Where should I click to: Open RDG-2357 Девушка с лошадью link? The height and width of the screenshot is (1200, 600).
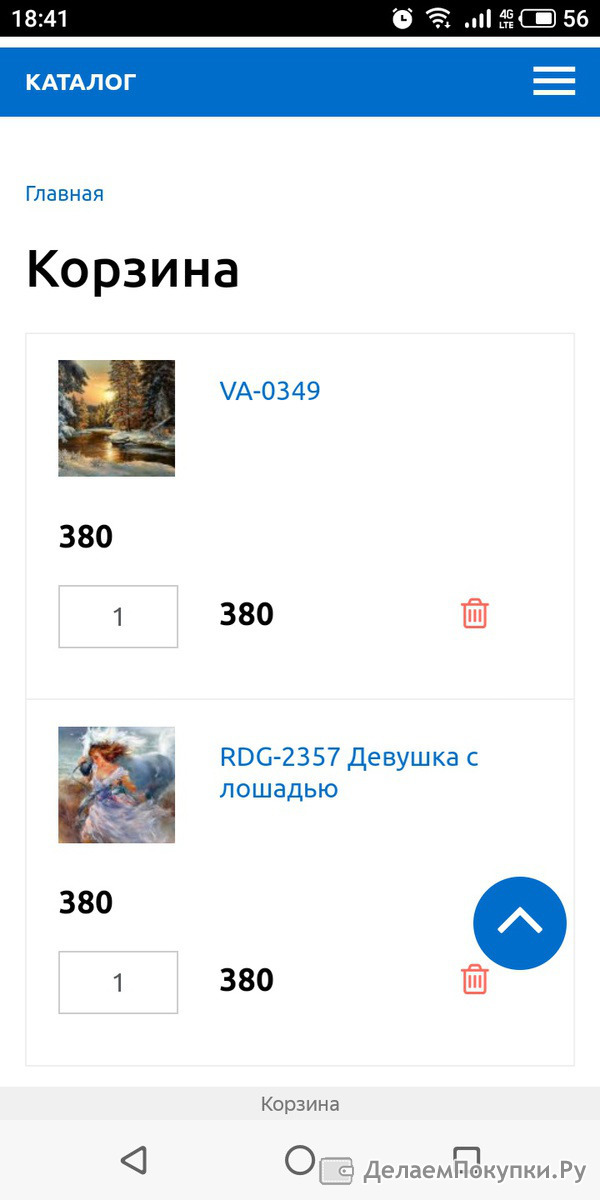349,773
